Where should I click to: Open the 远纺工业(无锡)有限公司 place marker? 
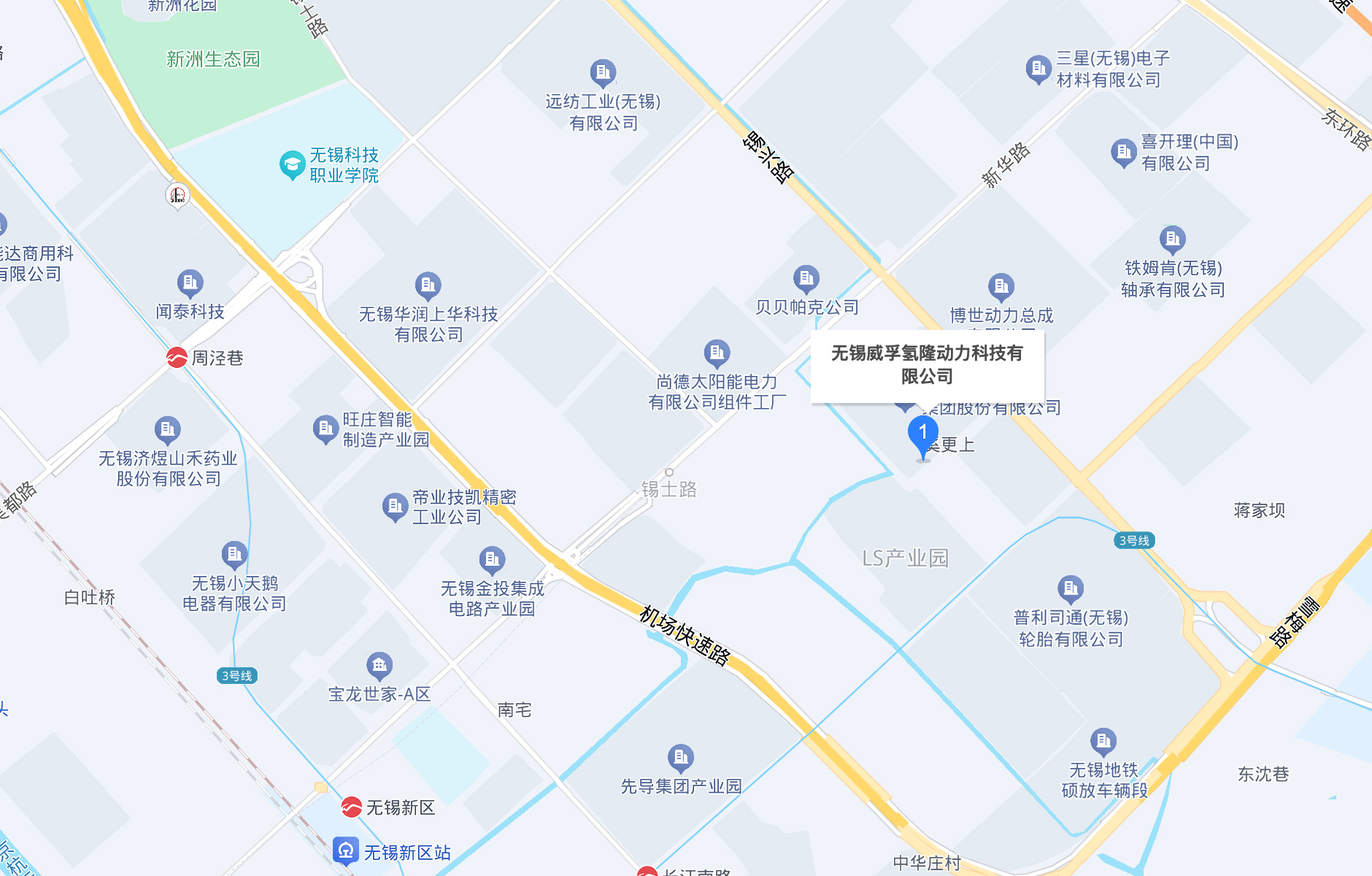coord(603,73)
